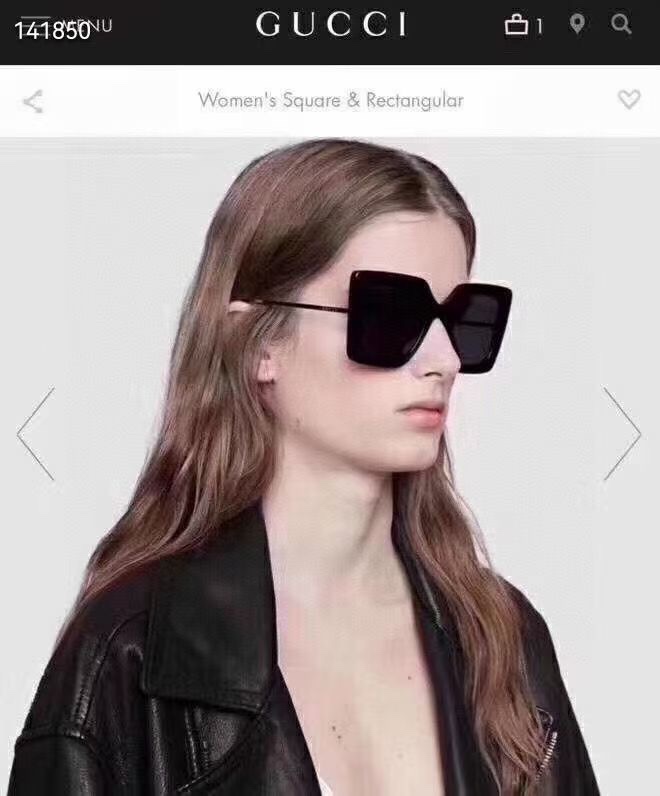Show the previous product image

pyautogui.click(x=36, y=434)
